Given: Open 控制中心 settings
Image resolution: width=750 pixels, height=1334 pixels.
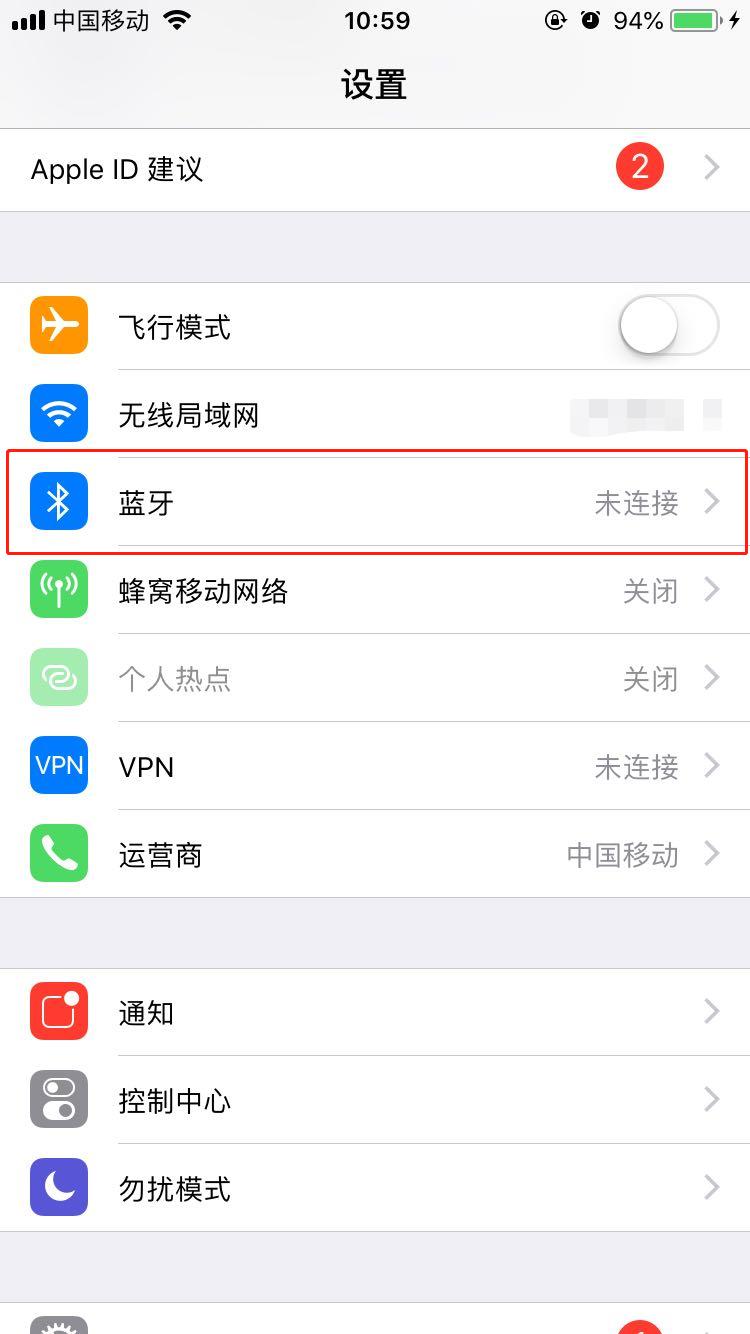Looking at the screenshot, I should point(375,1101).
